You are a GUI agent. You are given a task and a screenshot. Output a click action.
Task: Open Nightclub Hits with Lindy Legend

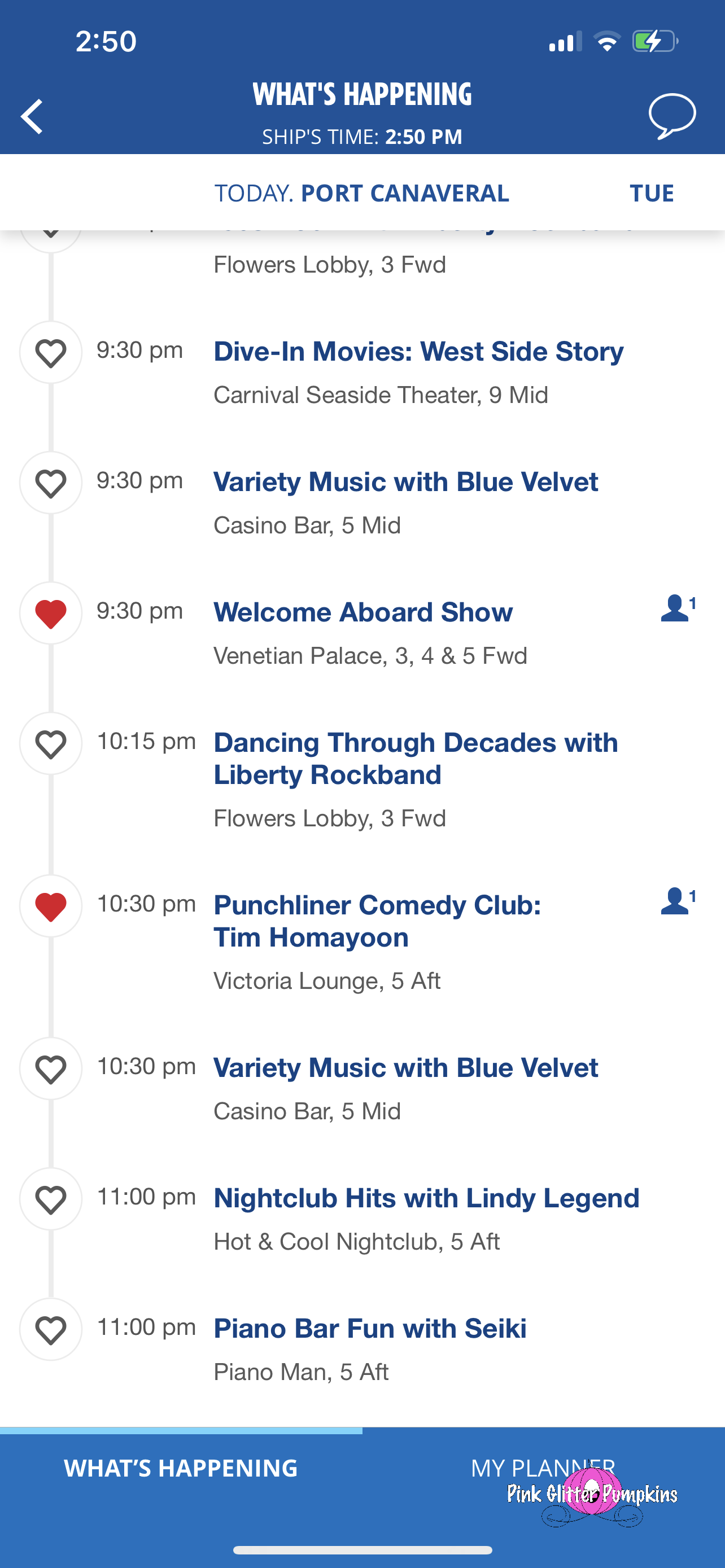click(426, 1198)
